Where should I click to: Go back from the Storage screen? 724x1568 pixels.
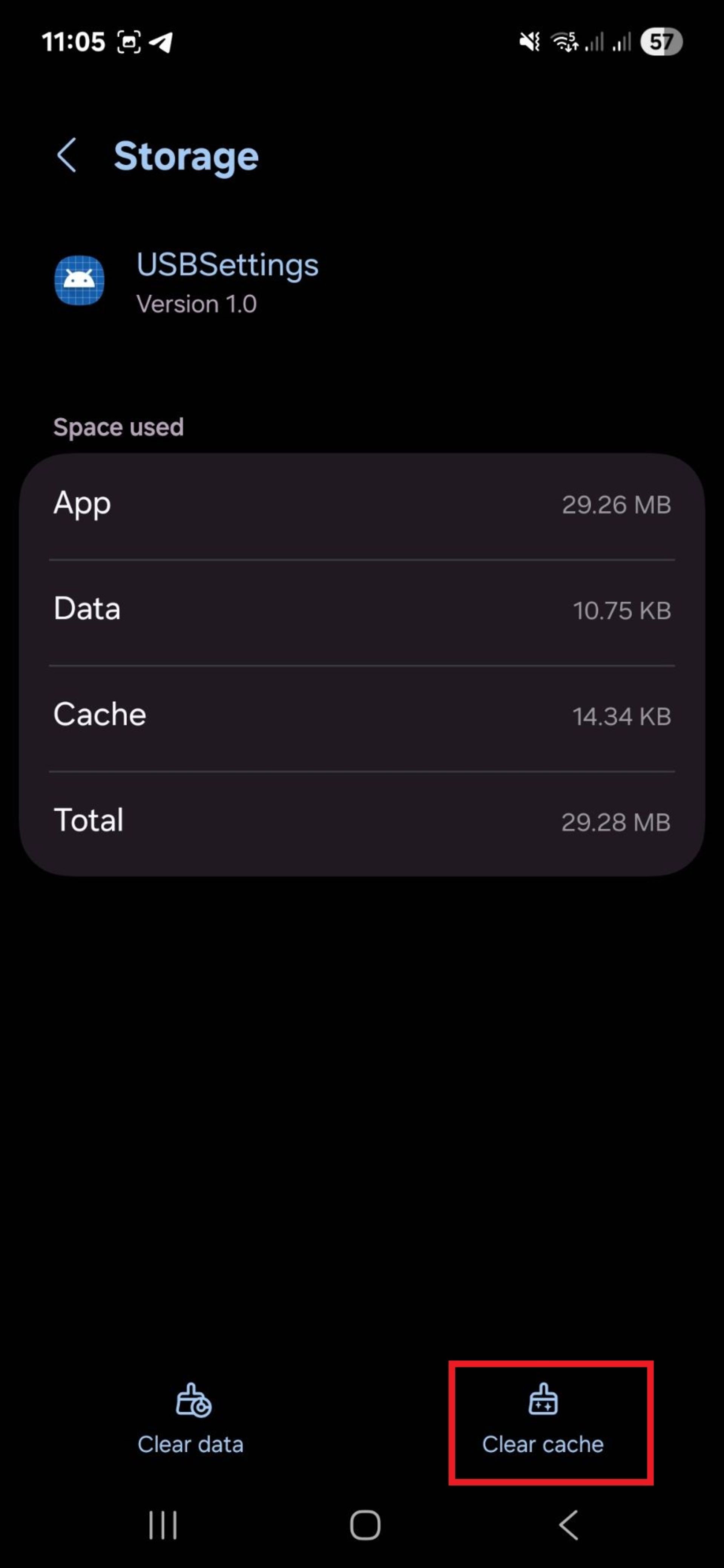[67, 156]
